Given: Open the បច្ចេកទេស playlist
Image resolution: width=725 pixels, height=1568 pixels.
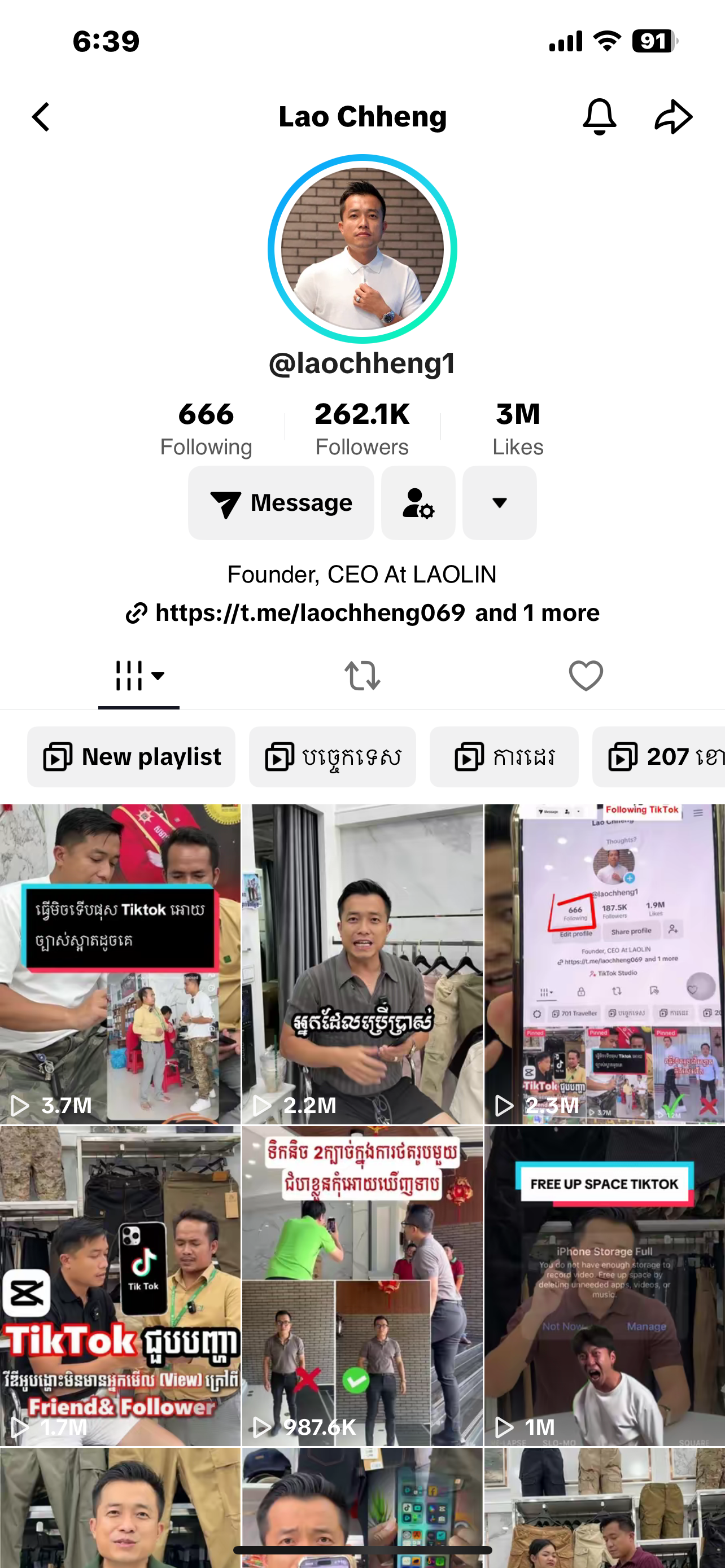Looking at the screenshot, I should coord(333,756).
